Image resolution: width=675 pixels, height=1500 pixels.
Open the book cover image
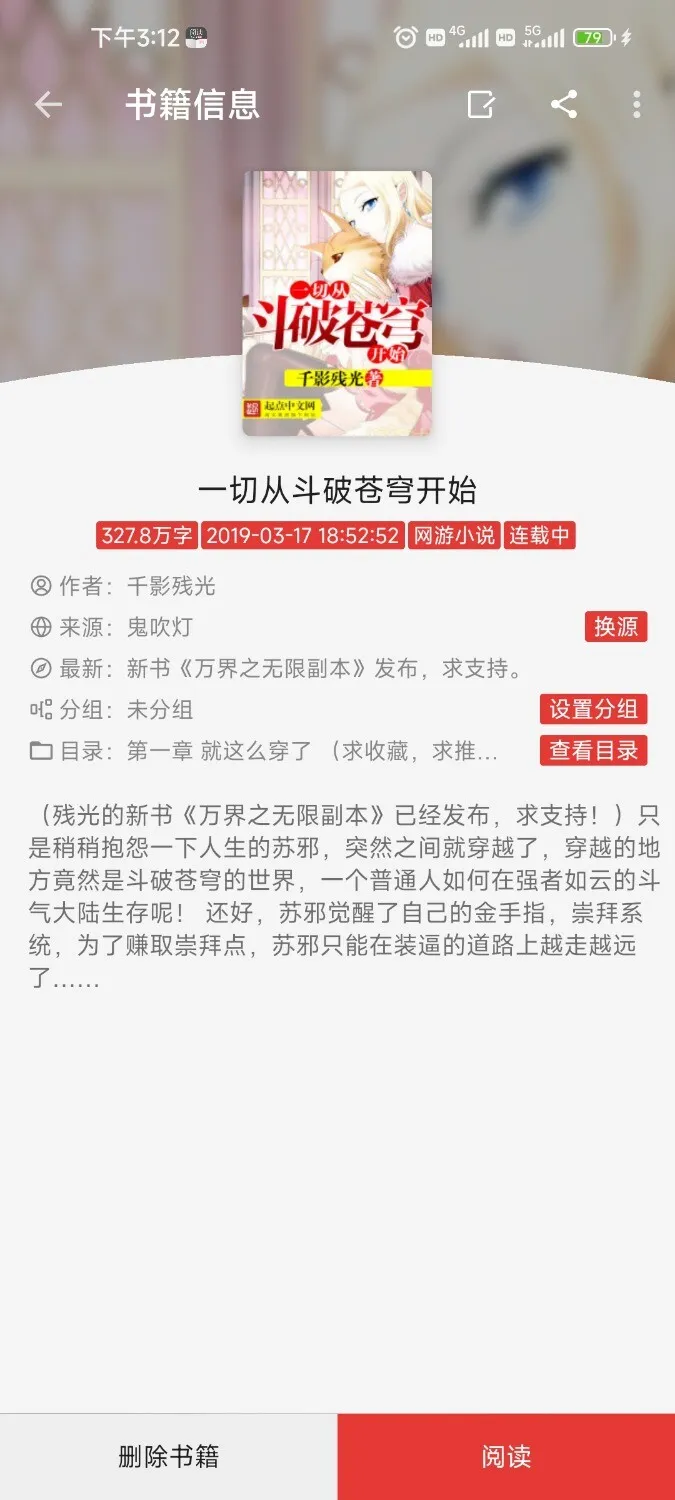click(x=337, y=303)
